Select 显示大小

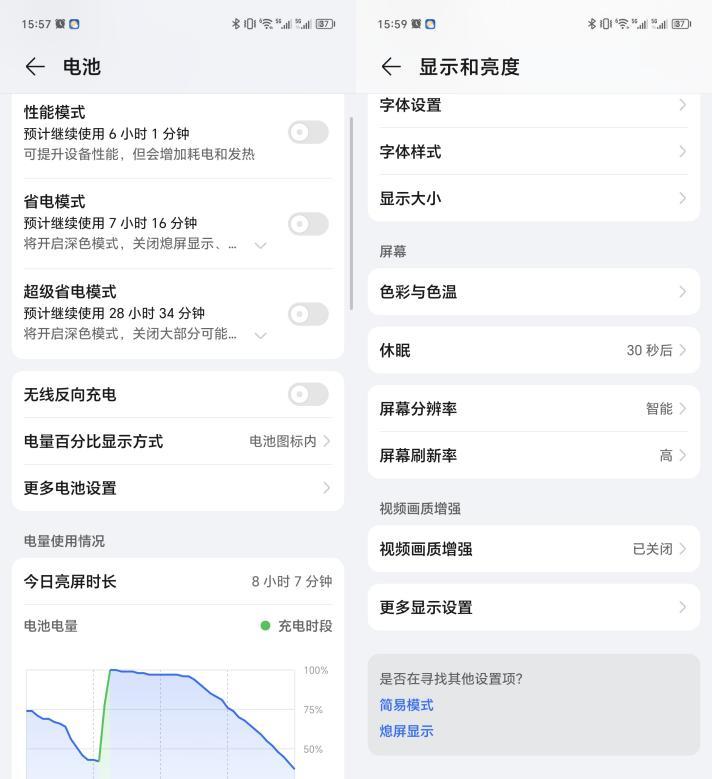(x=533, y=198)
